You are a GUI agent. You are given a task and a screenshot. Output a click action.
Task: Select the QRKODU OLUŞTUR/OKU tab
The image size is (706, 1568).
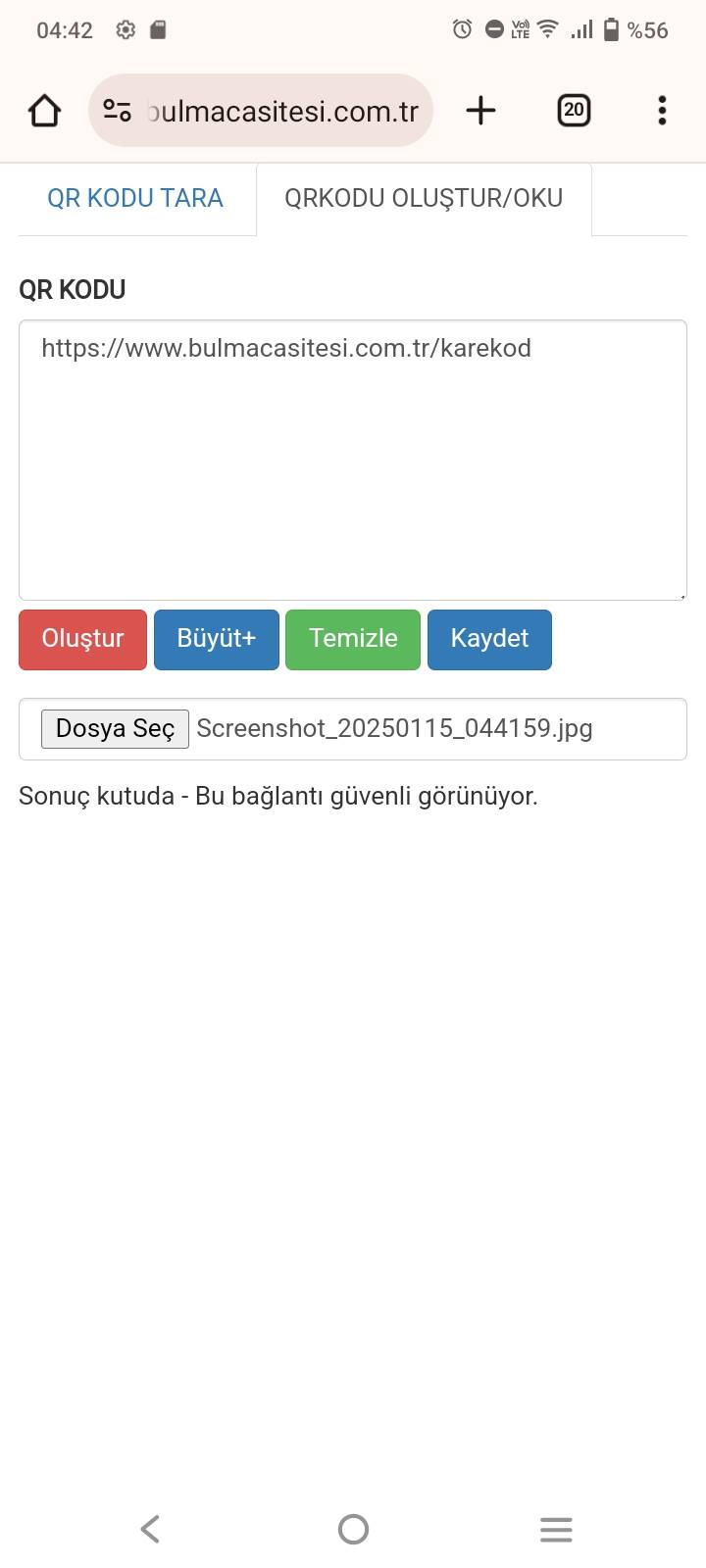[x=424, y=199]
